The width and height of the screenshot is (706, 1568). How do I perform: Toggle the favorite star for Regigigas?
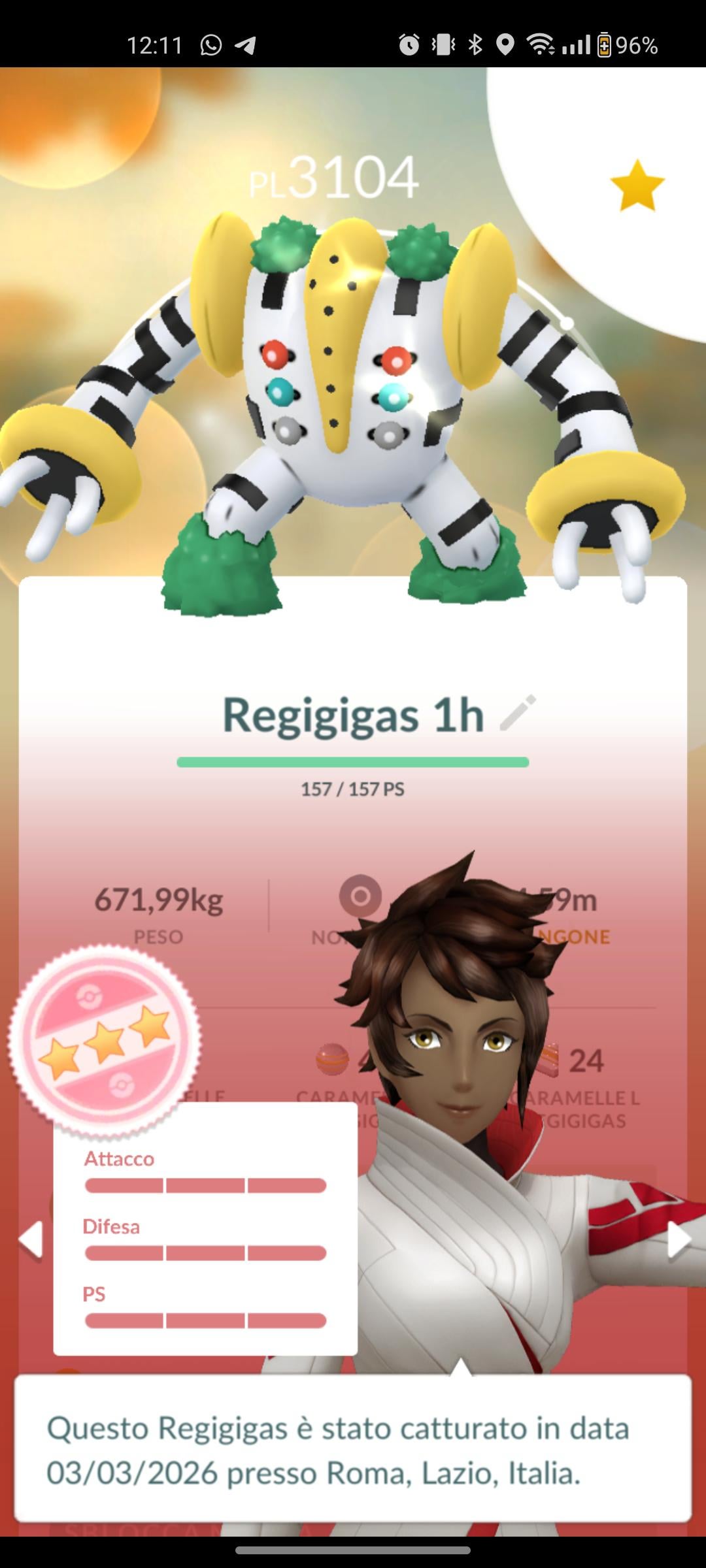637,186
